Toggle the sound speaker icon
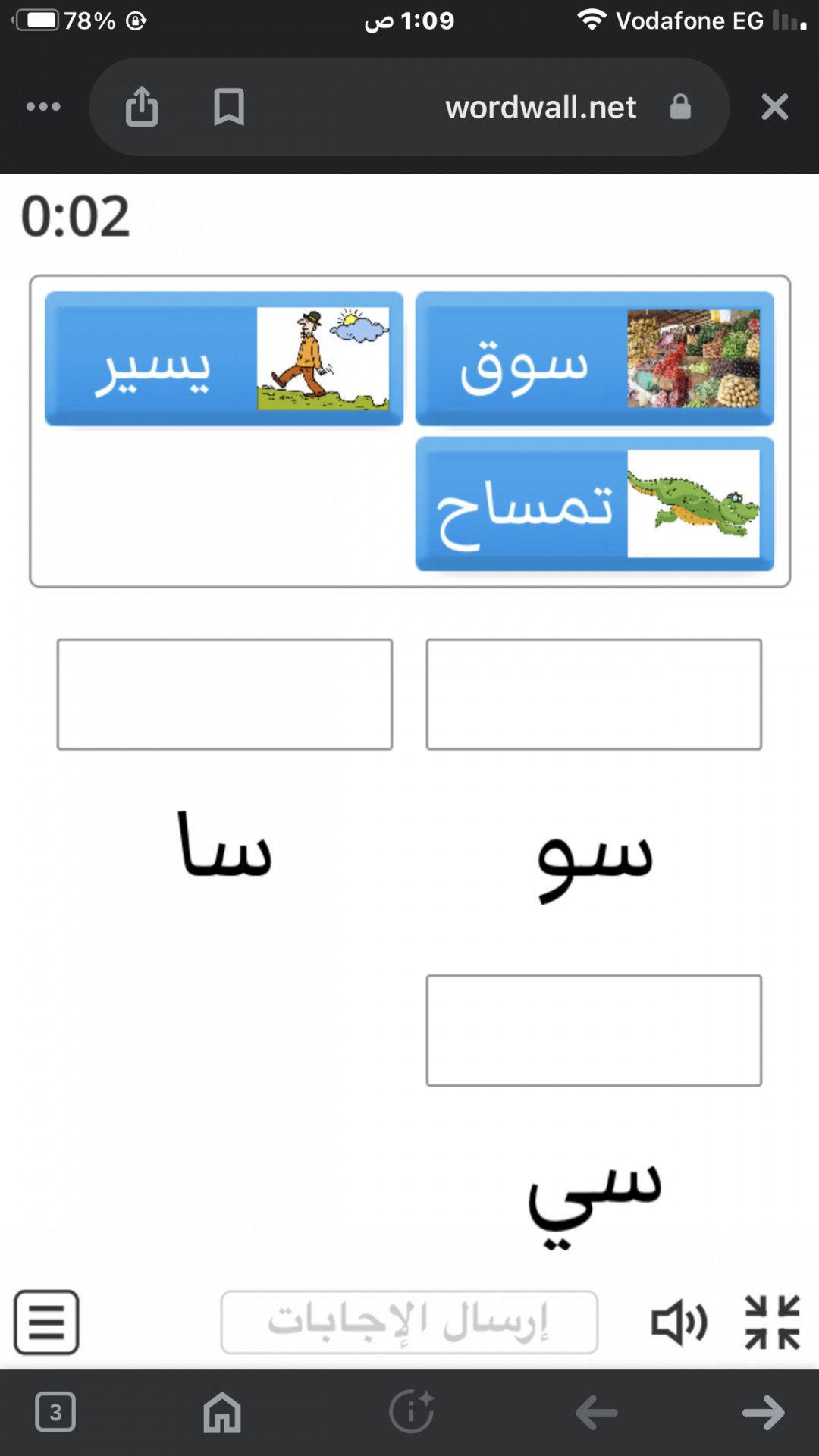The image size is (819, 1456). click(x=679, y=1323)
